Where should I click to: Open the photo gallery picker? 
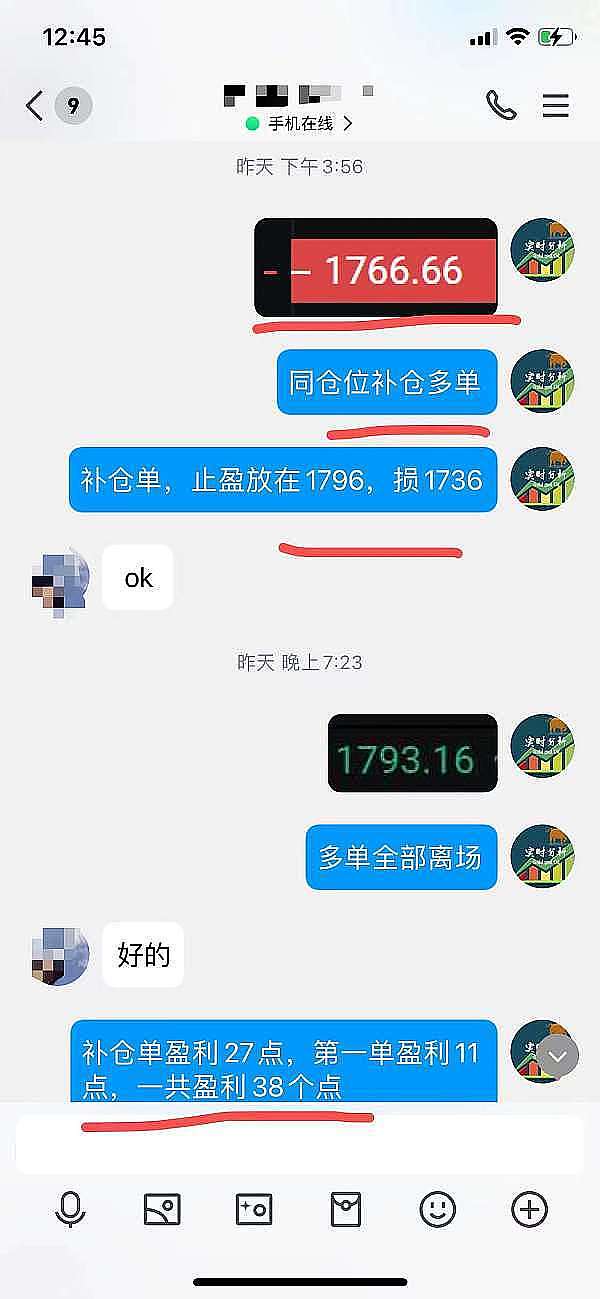161,1210
